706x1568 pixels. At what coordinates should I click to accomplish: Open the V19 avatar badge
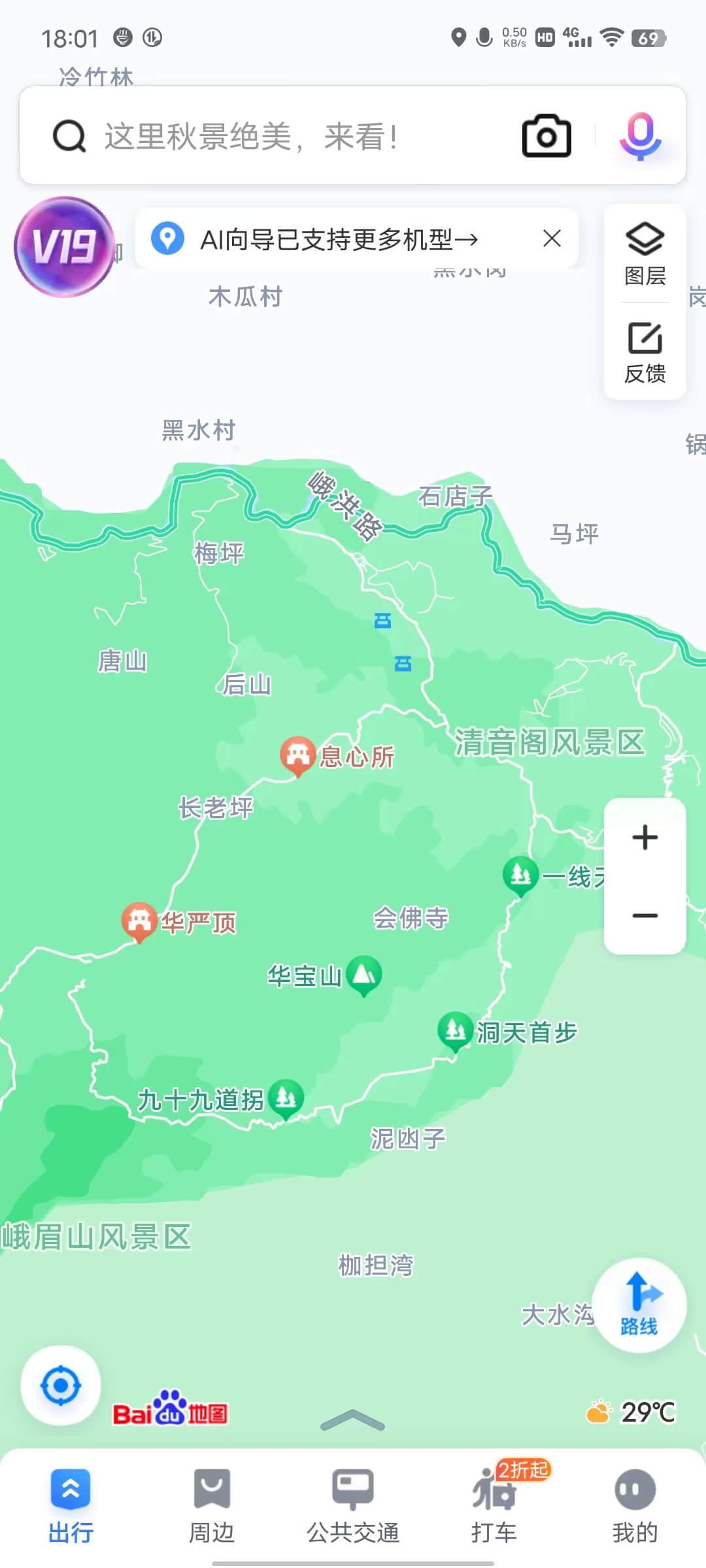click(64, 247)
